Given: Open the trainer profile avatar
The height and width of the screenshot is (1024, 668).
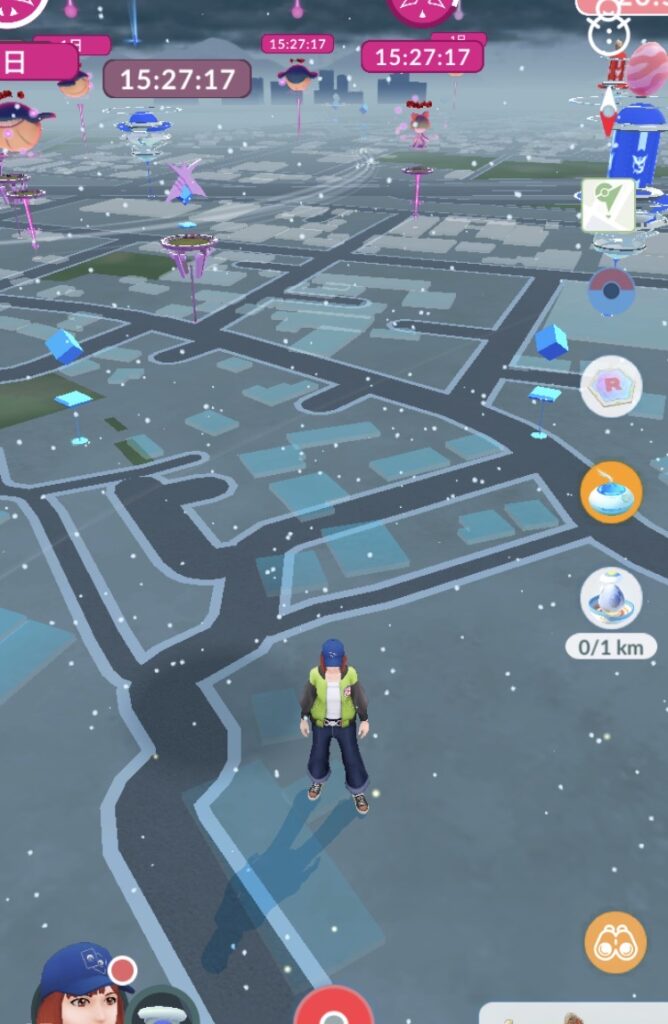Looking at the screenshot, I should click(x=84, y=985).
